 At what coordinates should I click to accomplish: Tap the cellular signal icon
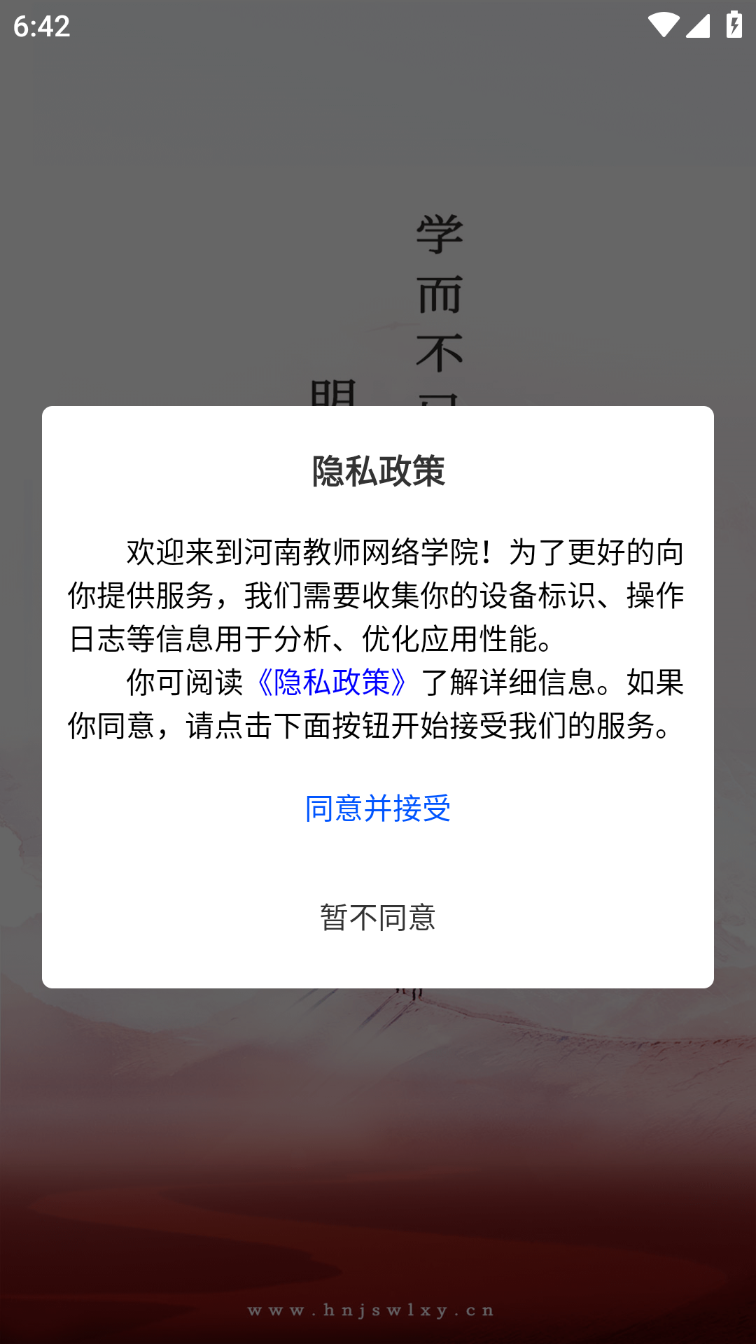click(x=699, y=26)
